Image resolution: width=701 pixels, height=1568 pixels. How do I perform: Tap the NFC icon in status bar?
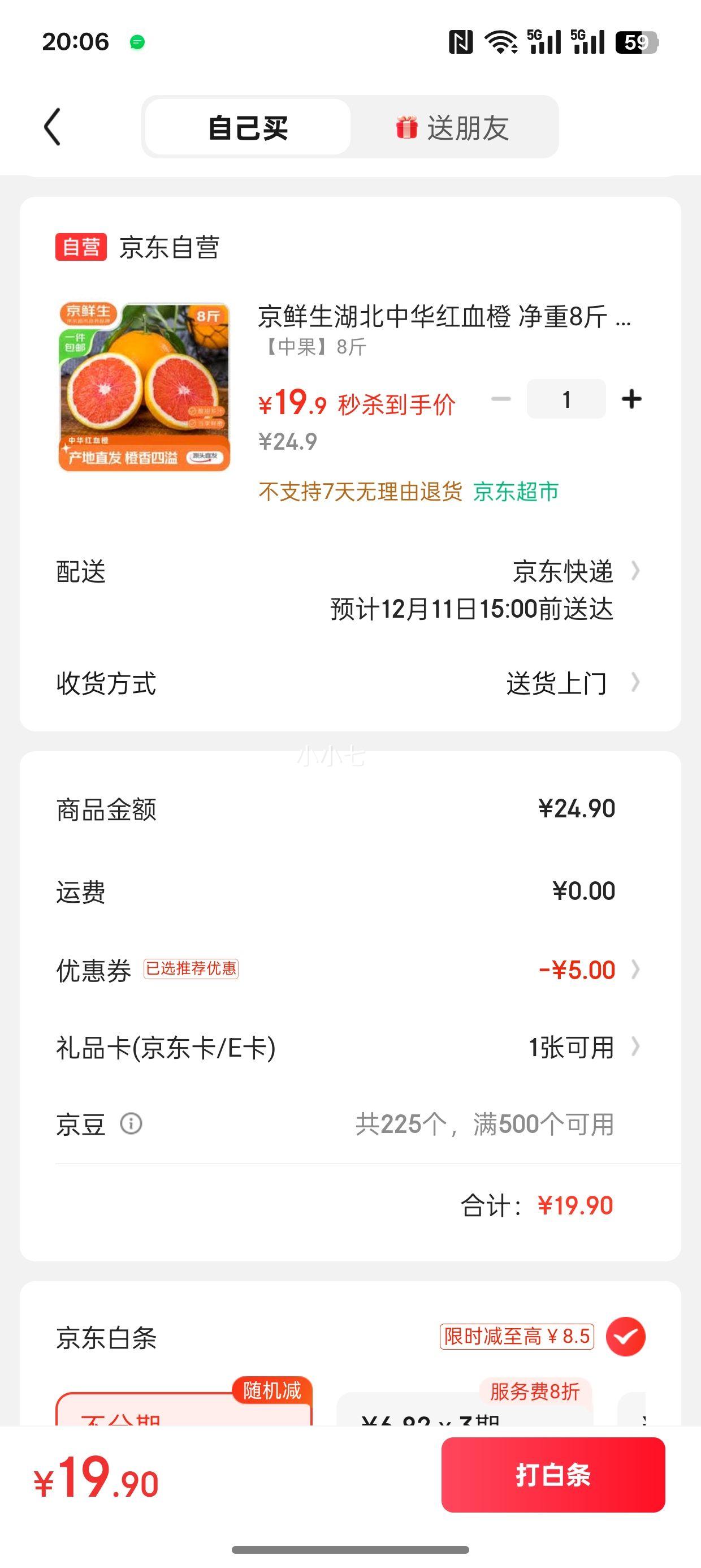coord(464,40)
